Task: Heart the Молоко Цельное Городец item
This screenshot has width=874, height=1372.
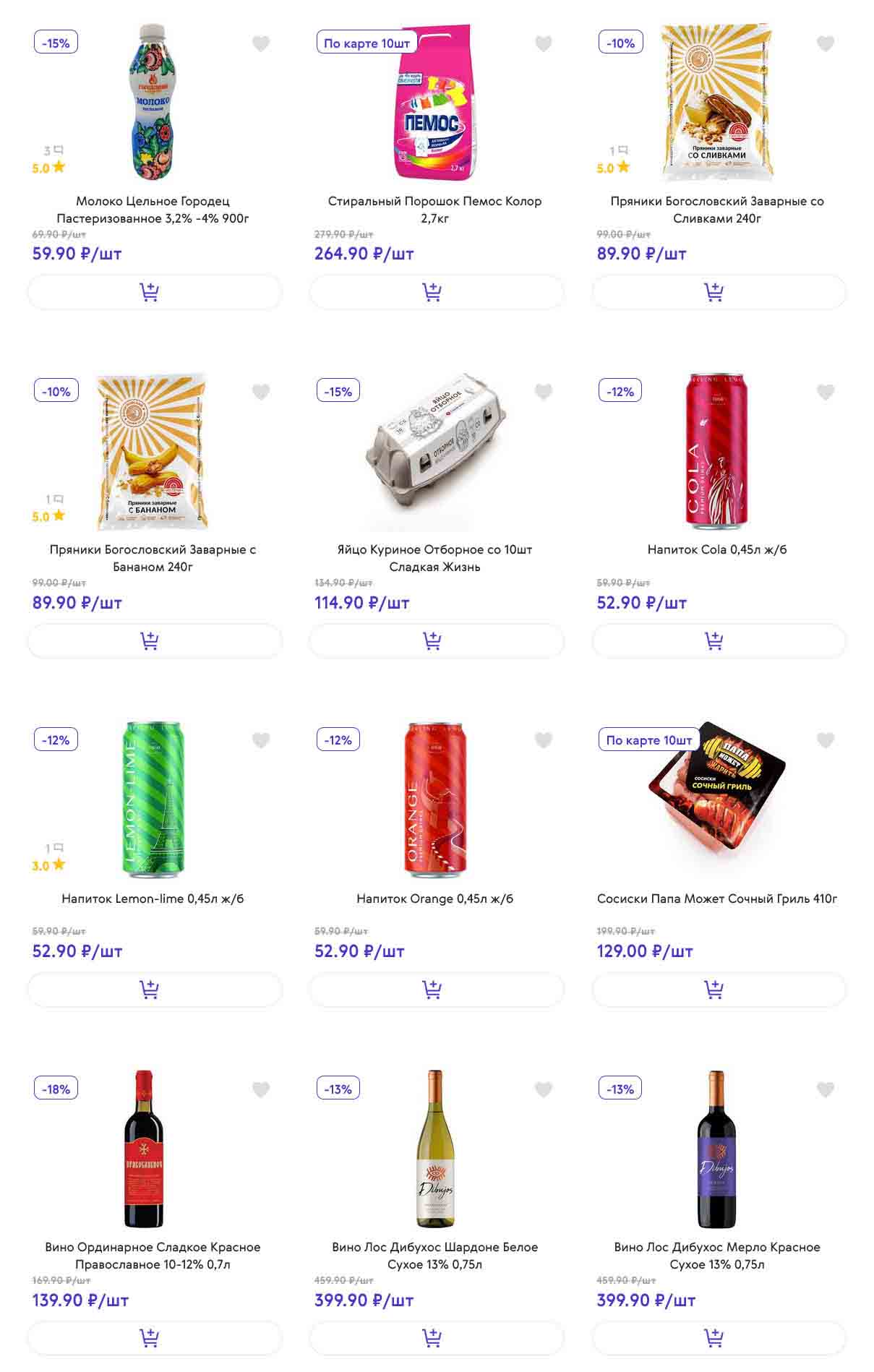Action: click(261, 44)
